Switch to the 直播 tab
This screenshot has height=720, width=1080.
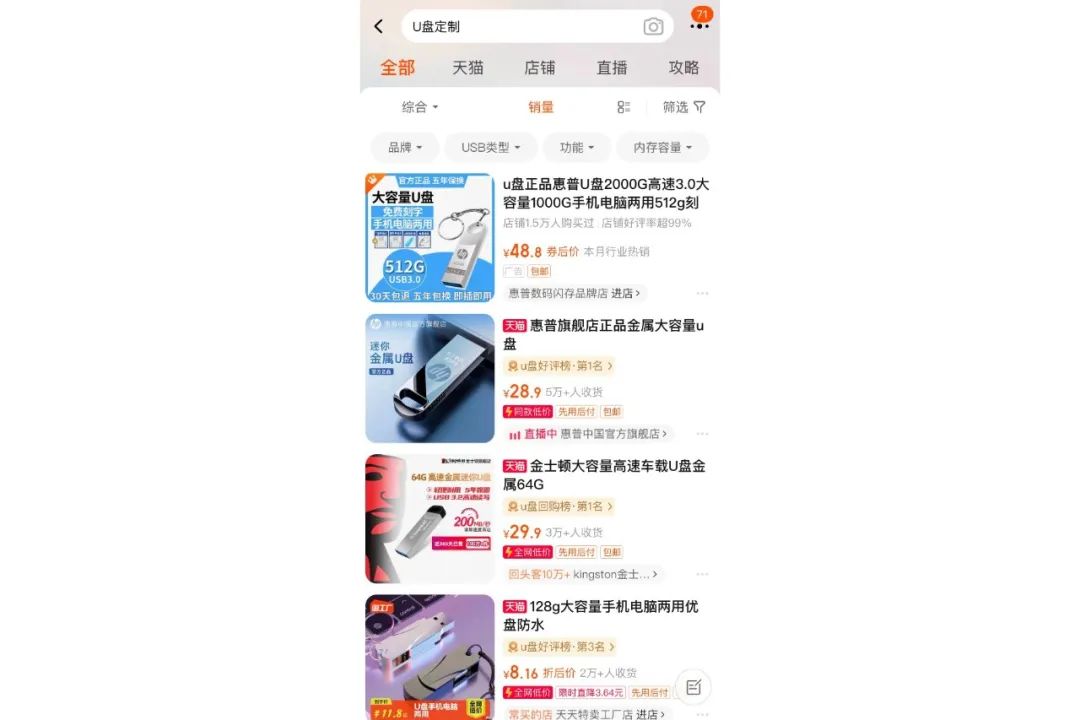click(612, 68)
